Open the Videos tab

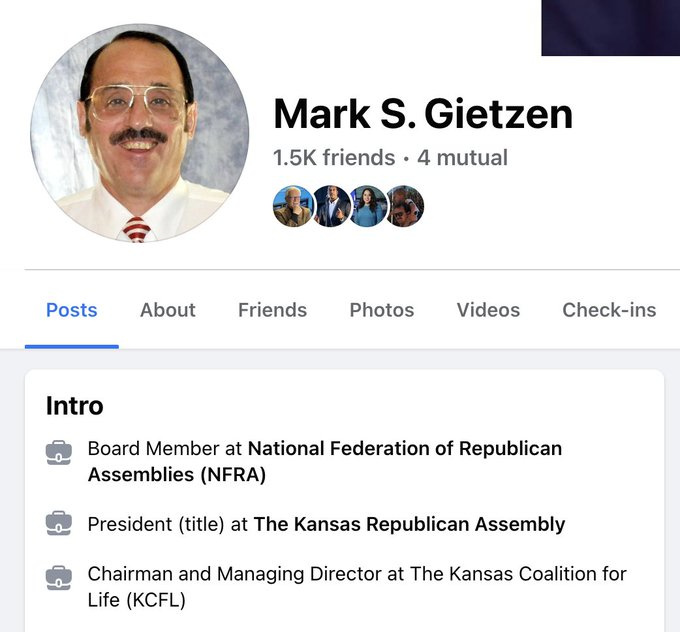coord(488,310)
